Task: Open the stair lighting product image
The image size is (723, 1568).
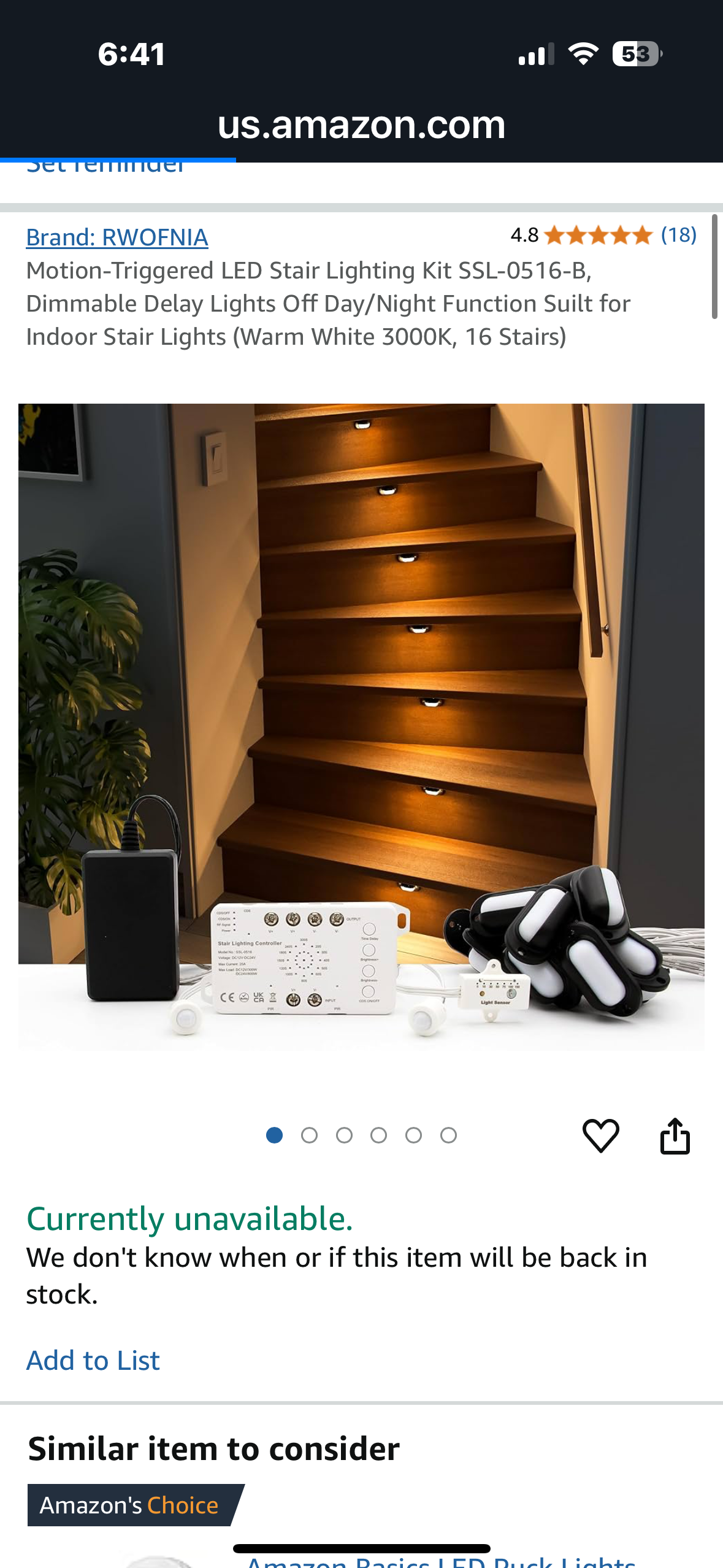Action: pyautogui.click(x=361, y=727)
